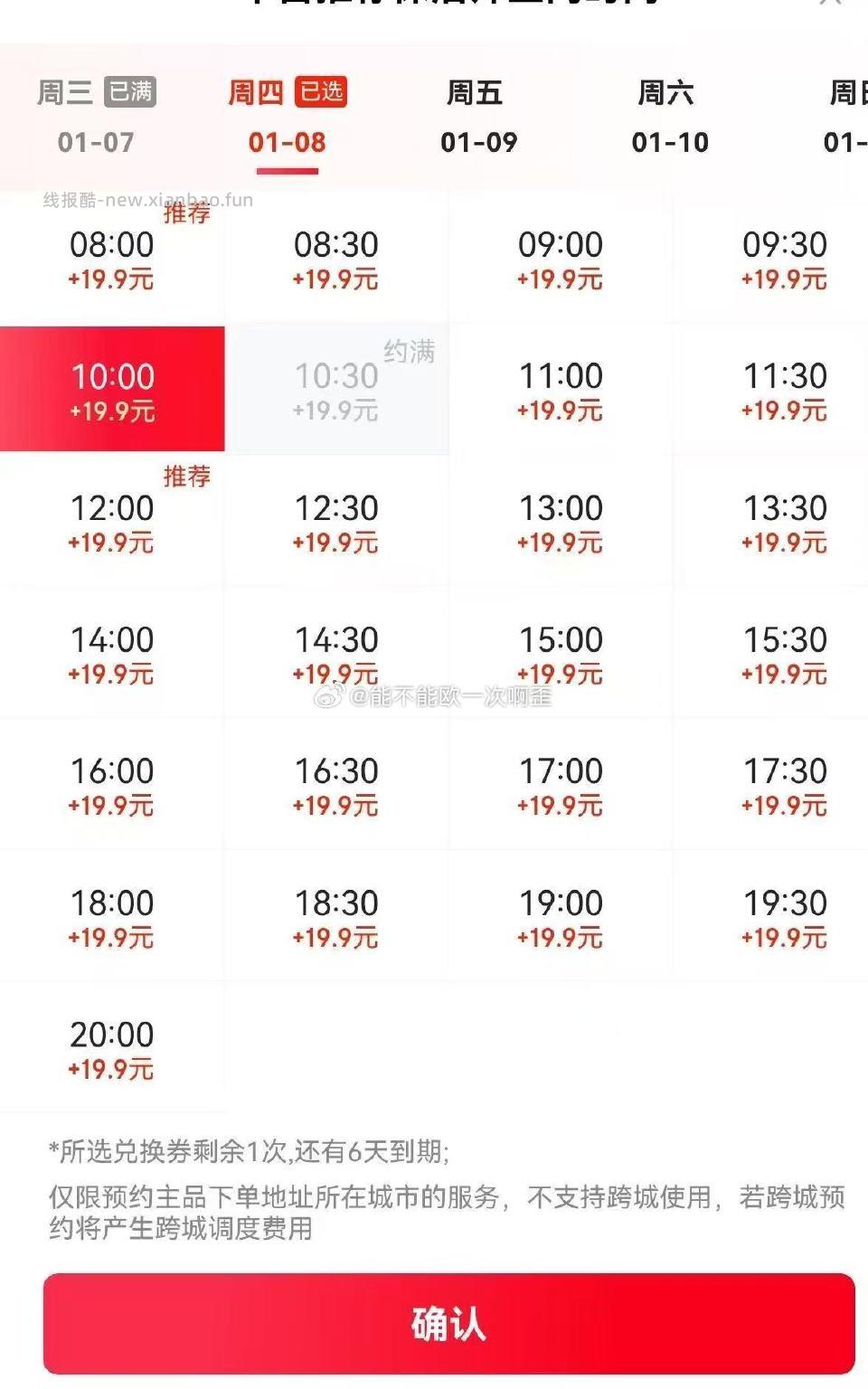868x1389 pixels.
Task: Tap the highlighted 10:00 time slot
Action: [x=112, y=390]
